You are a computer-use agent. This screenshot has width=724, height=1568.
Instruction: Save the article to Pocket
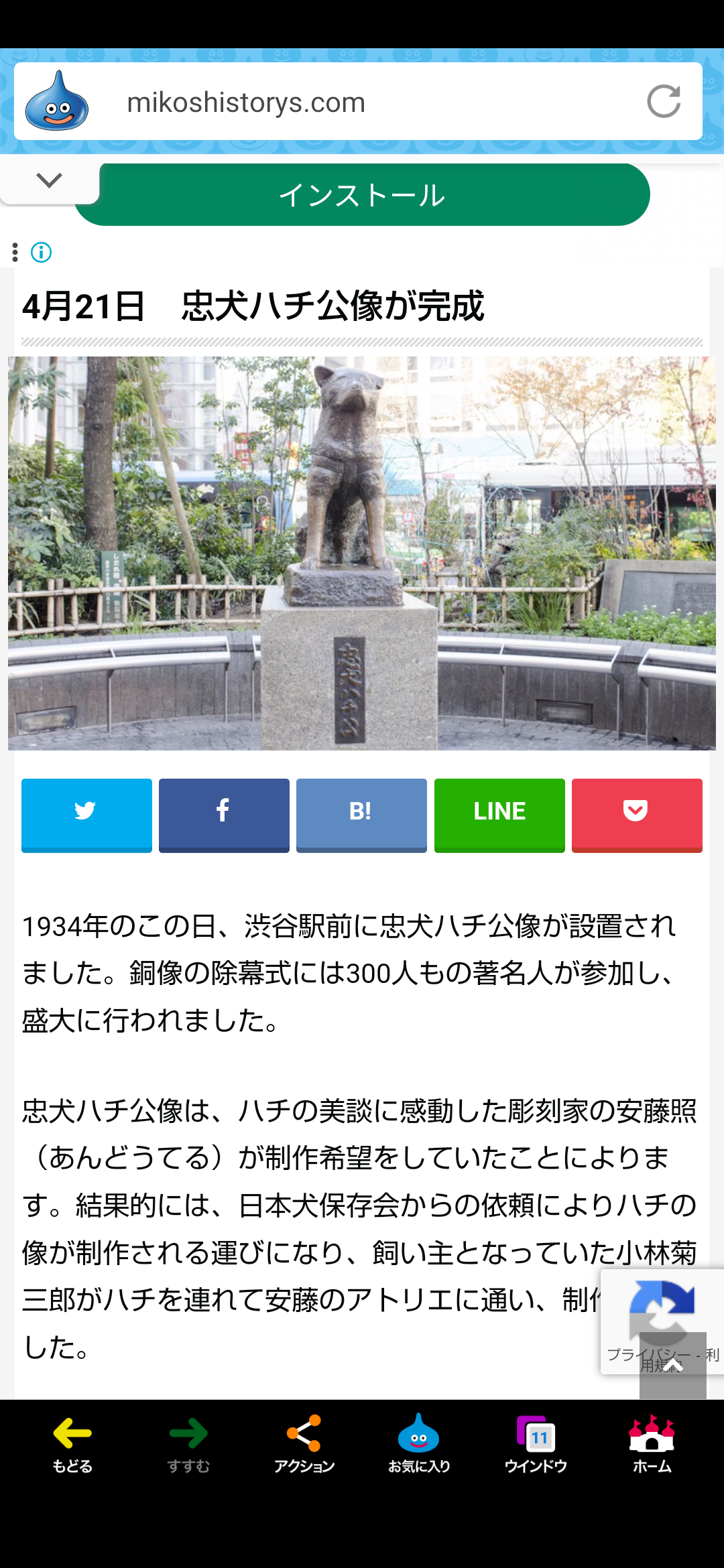637,815
